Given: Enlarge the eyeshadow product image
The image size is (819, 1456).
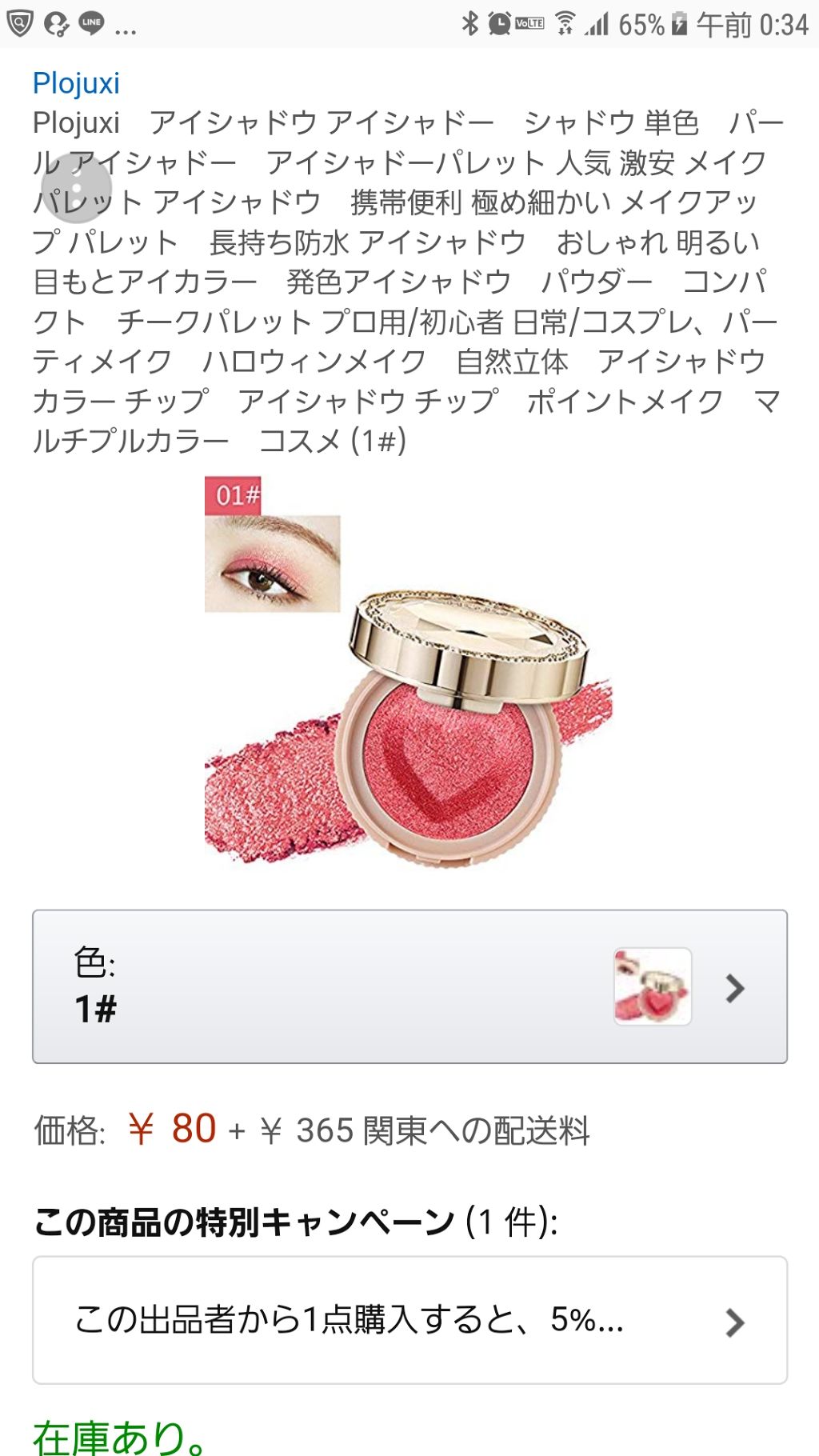Looking at the screenshot, I should point(408,672).
